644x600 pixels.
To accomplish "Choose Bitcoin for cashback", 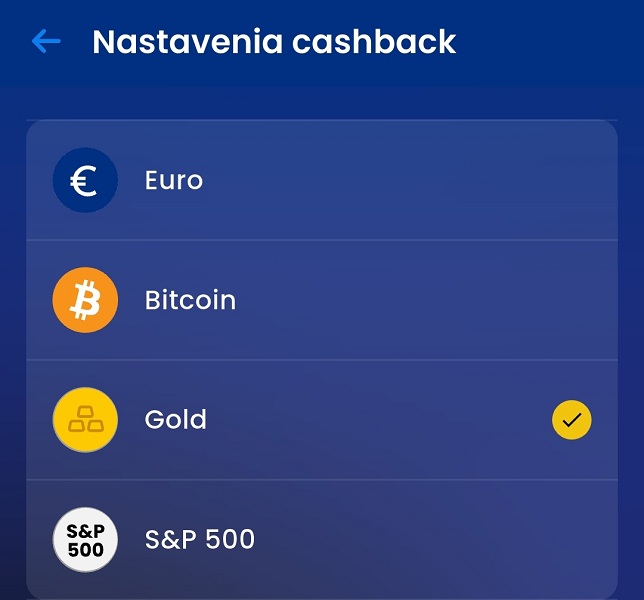I will (320, 300).
